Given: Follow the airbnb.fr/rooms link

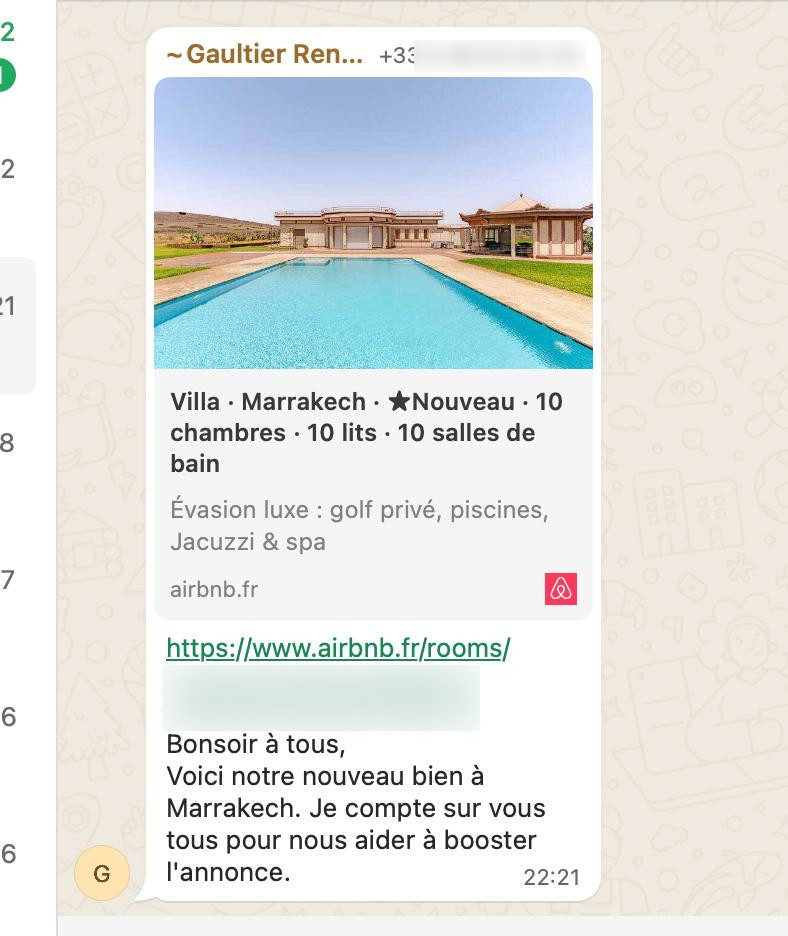Looking at the screenshot, I should point(338,648).
